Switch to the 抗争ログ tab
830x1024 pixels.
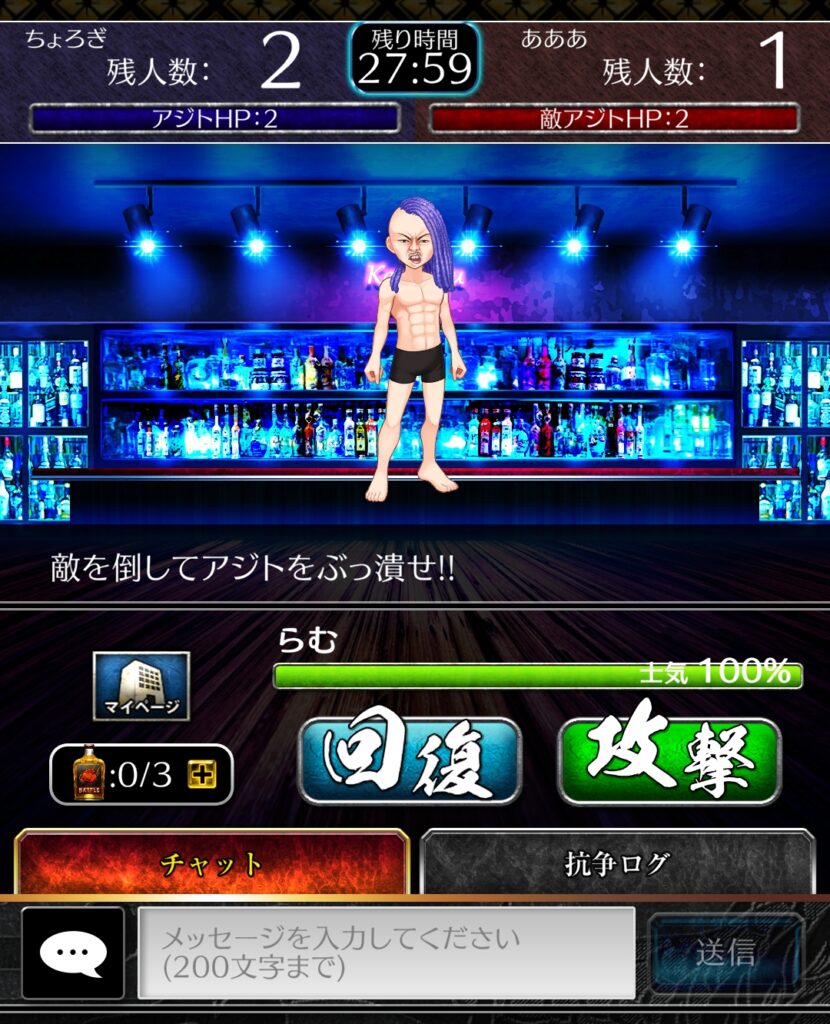pos(617,863)
